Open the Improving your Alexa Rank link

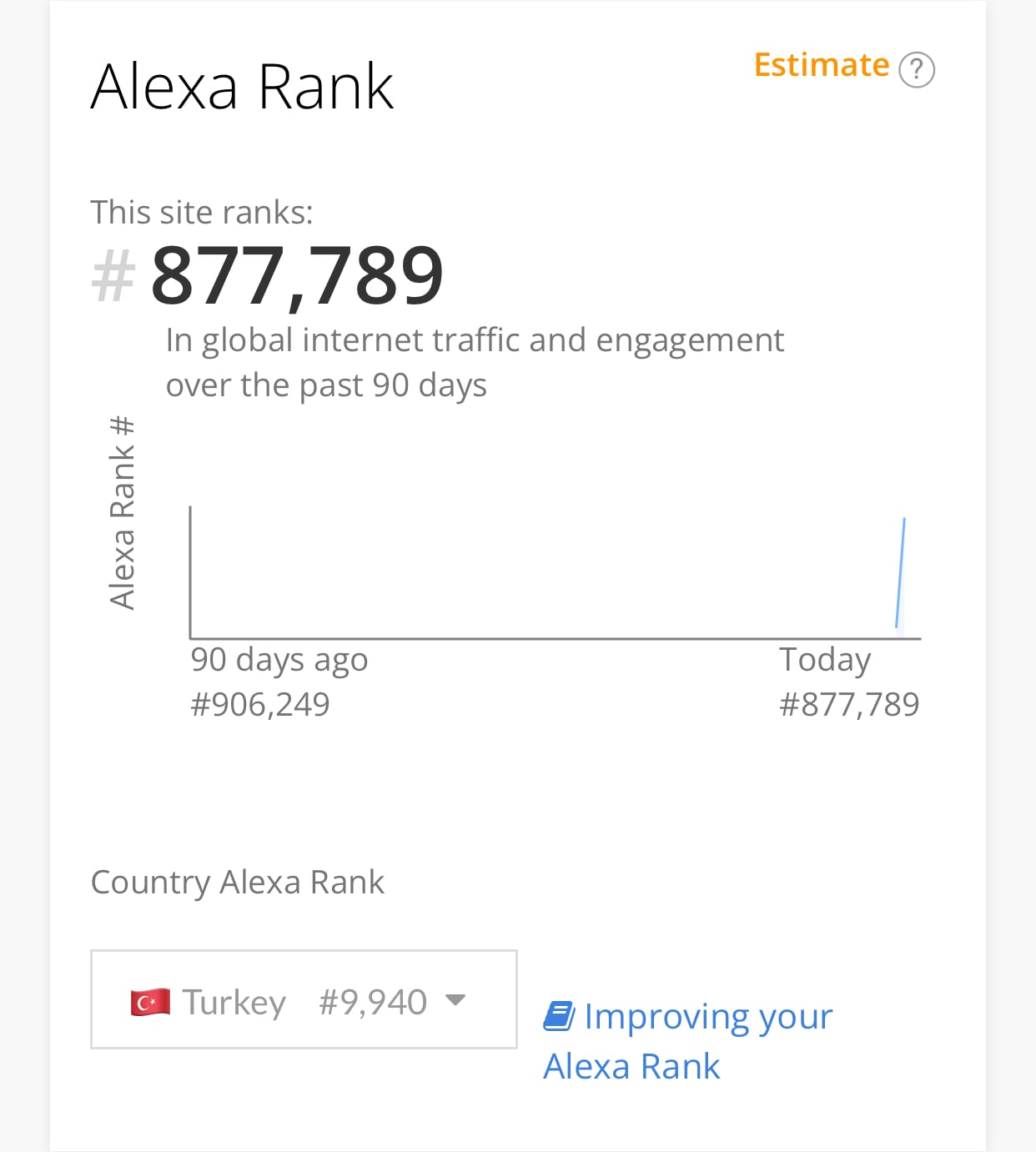tap(688, 1041)
